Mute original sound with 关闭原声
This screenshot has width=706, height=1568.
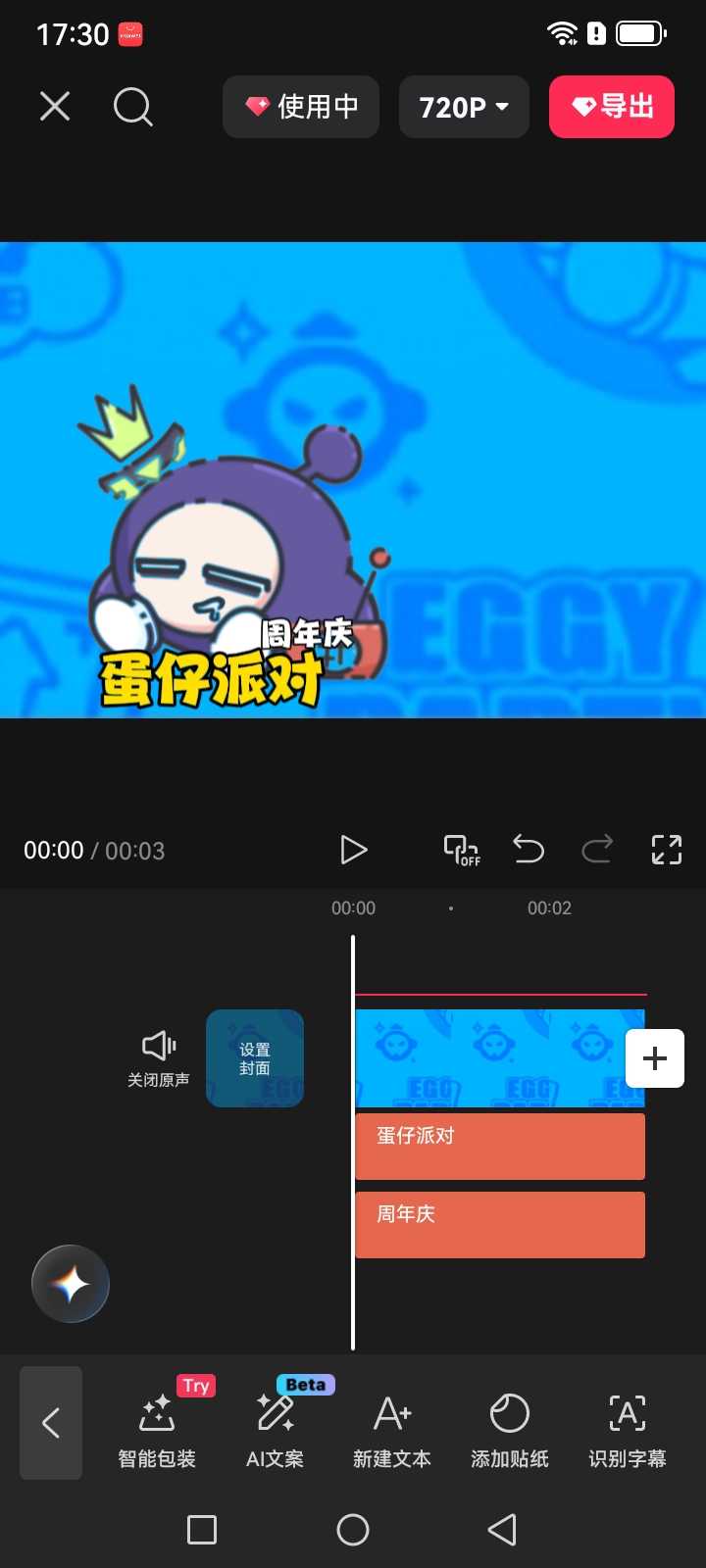(x=158, y=1058)
